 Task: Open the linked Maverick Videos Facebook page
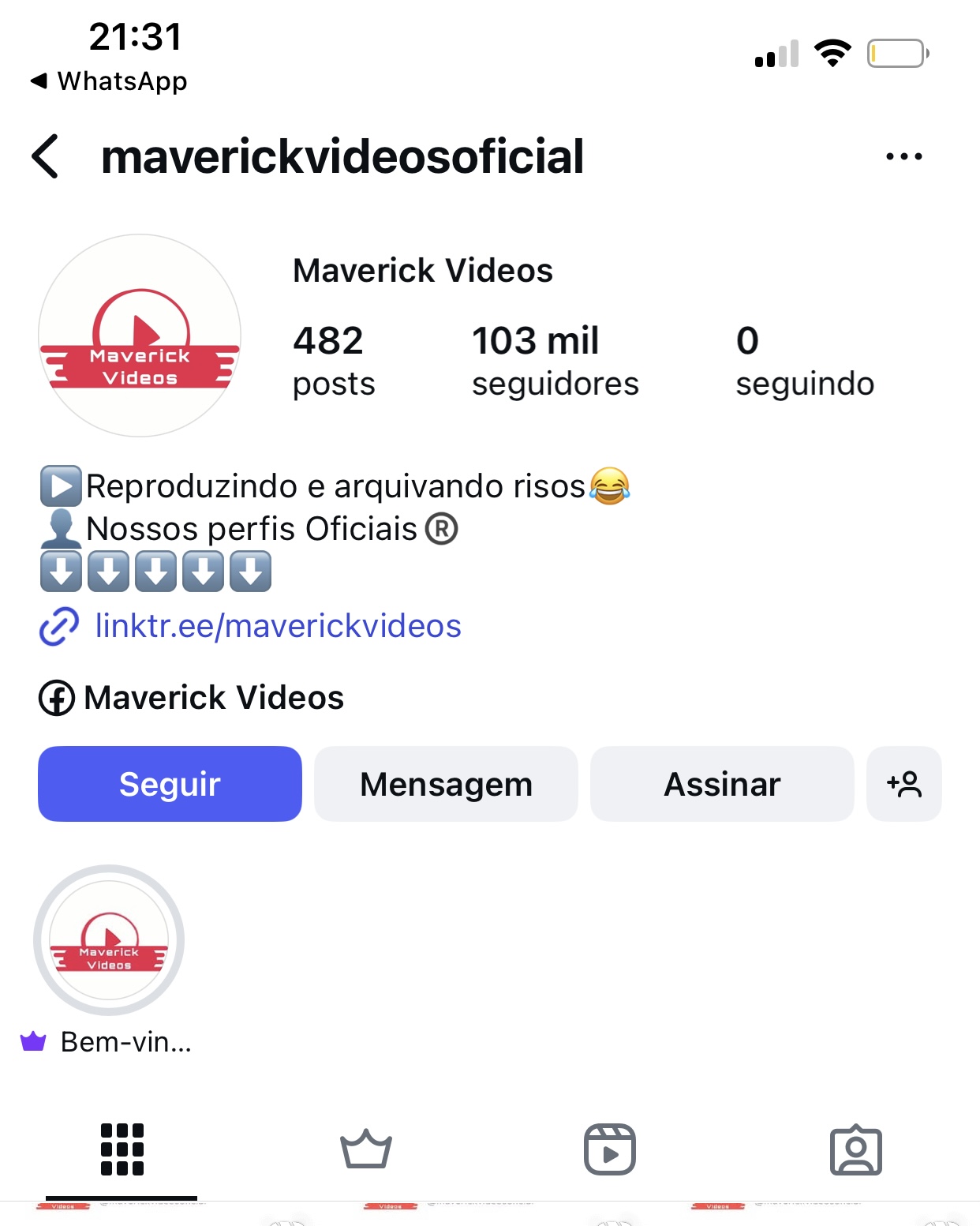[213, 698]
